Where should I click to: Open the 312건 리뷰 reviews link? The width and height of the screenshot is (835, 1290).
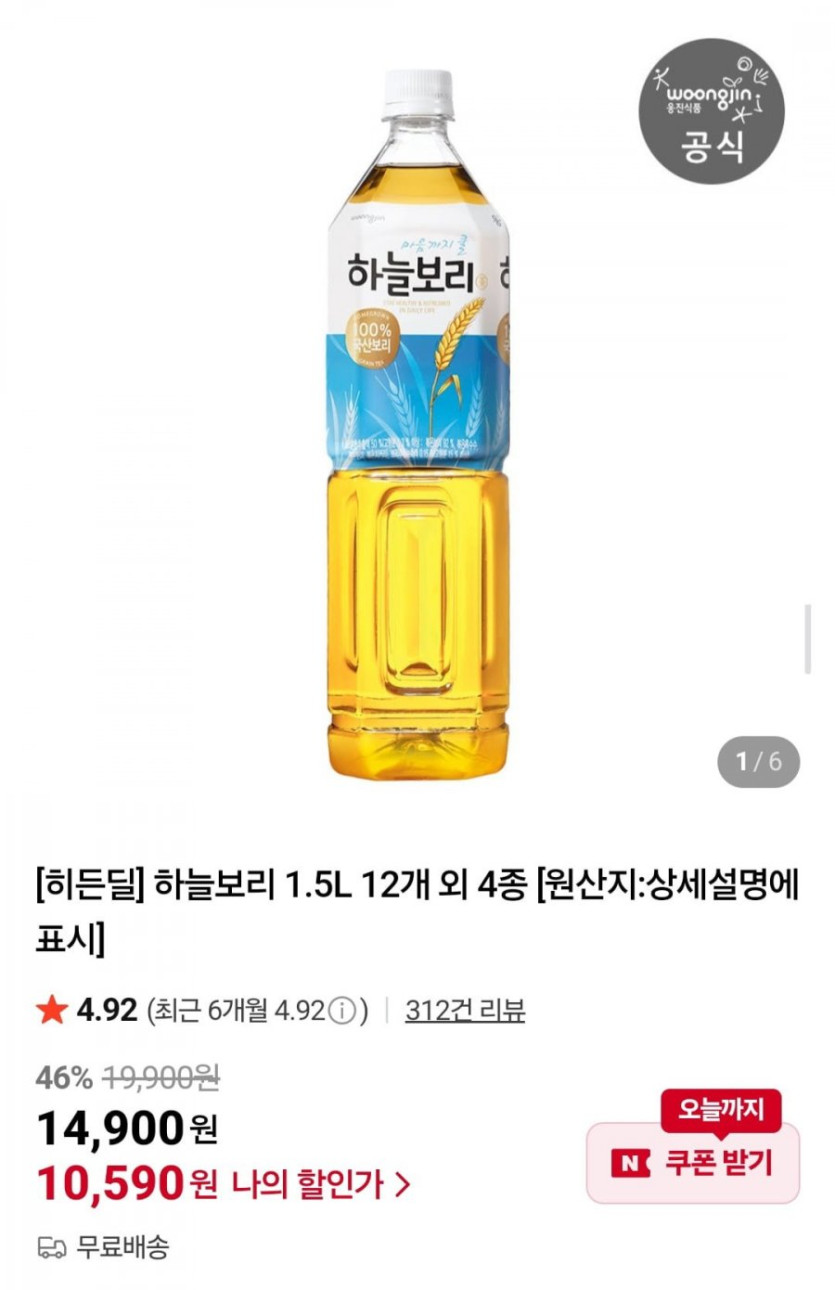click(465, 1010)
